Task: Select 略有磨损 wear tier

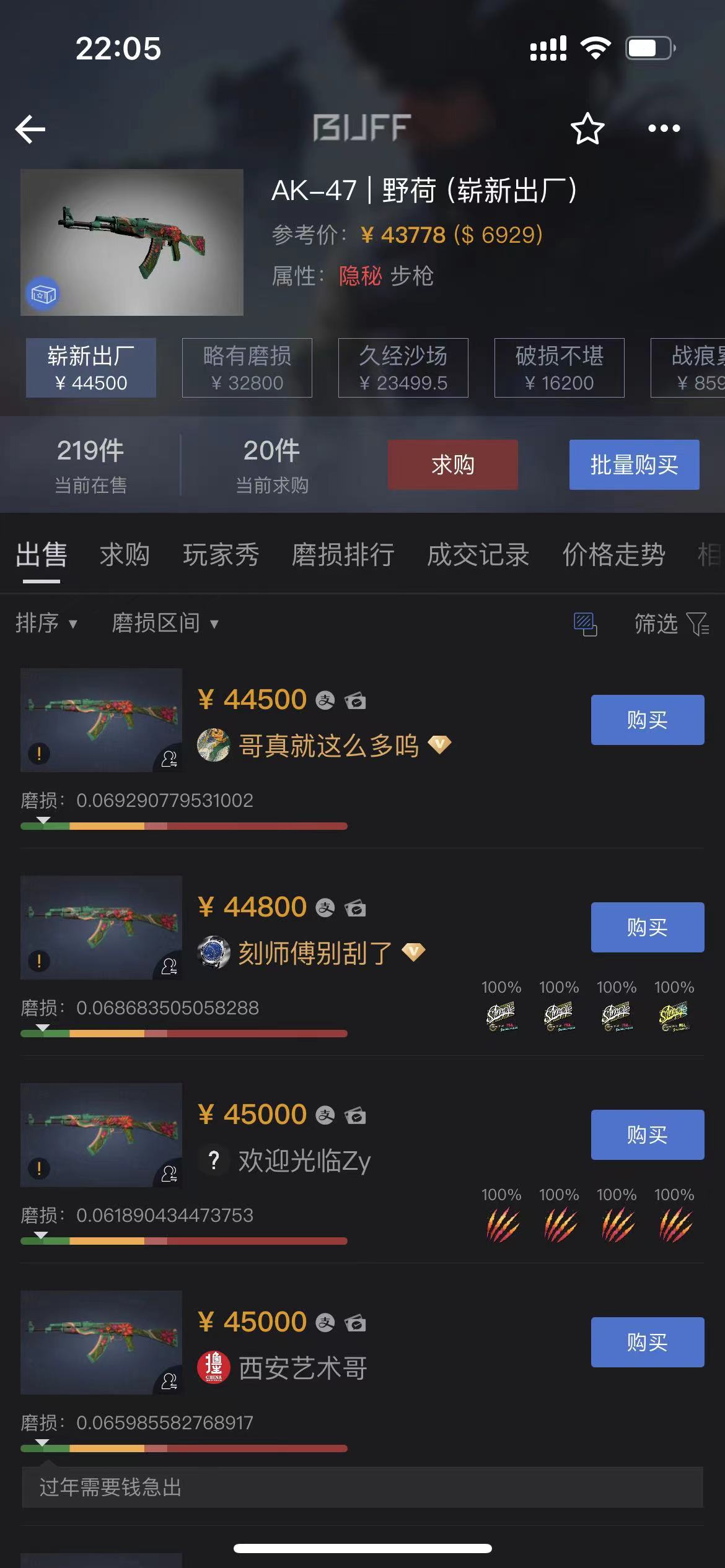Action: click(247, 368)
